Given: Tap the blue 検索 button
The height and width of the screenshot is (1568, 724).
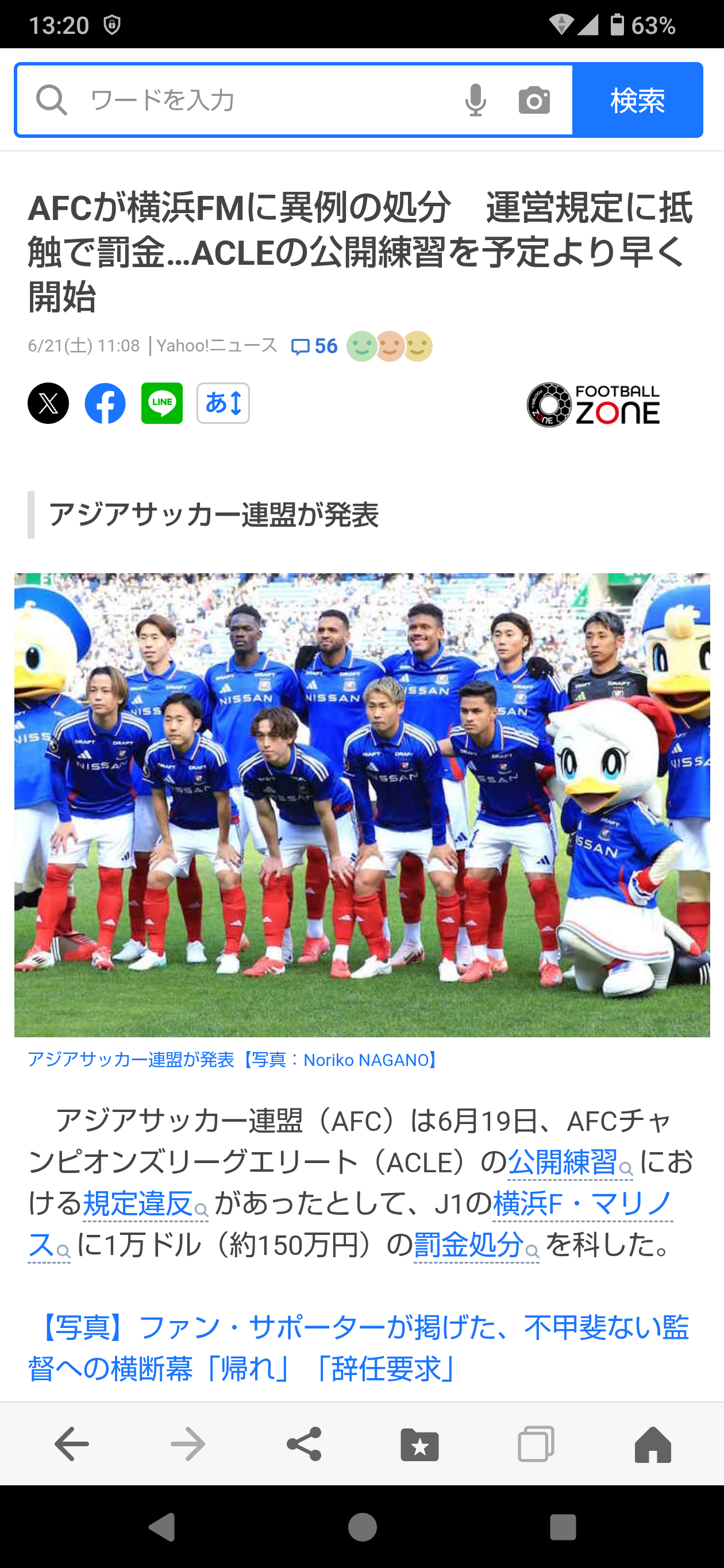Looking at the screenshot, I should click(x=638, y=100).
